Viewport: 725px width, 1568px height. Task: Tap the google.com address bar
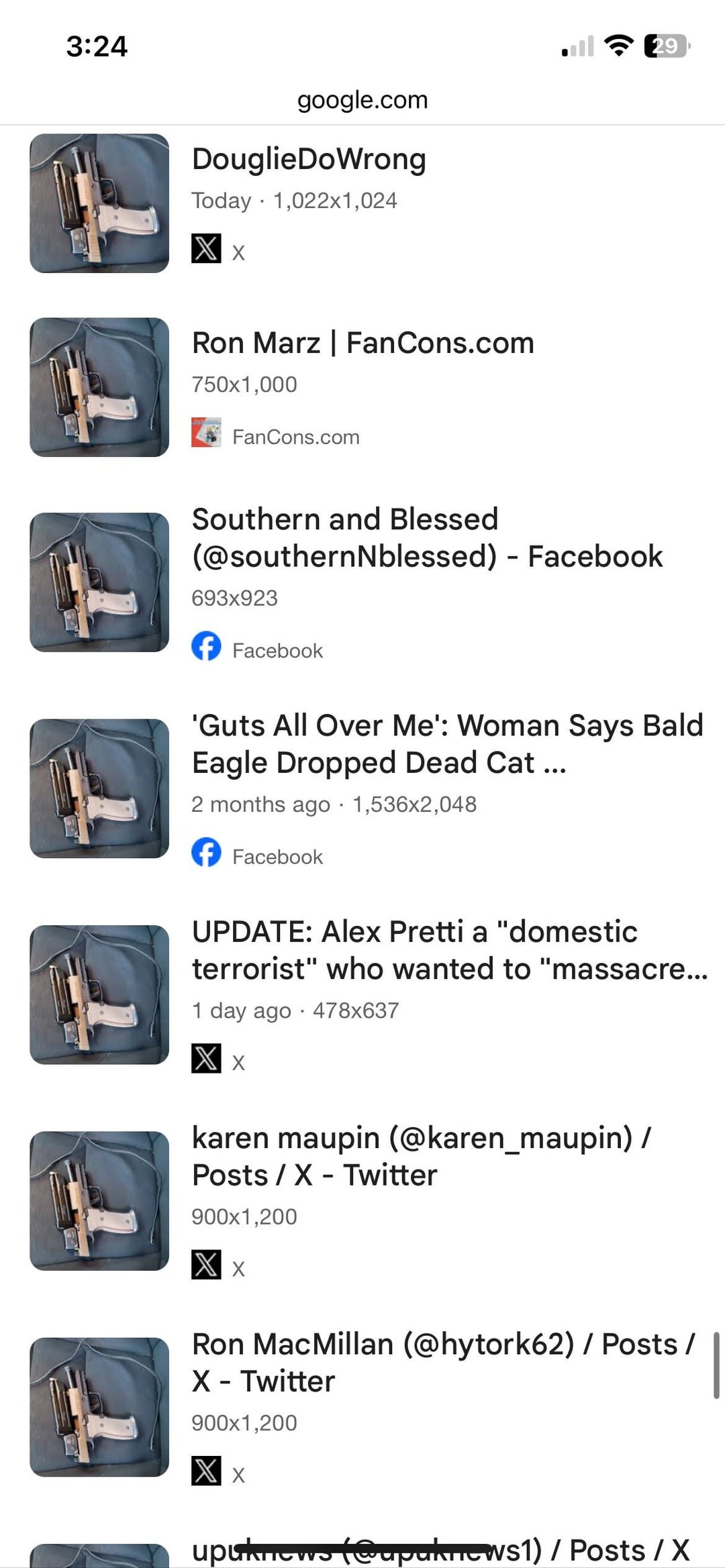tap(362, 100)
